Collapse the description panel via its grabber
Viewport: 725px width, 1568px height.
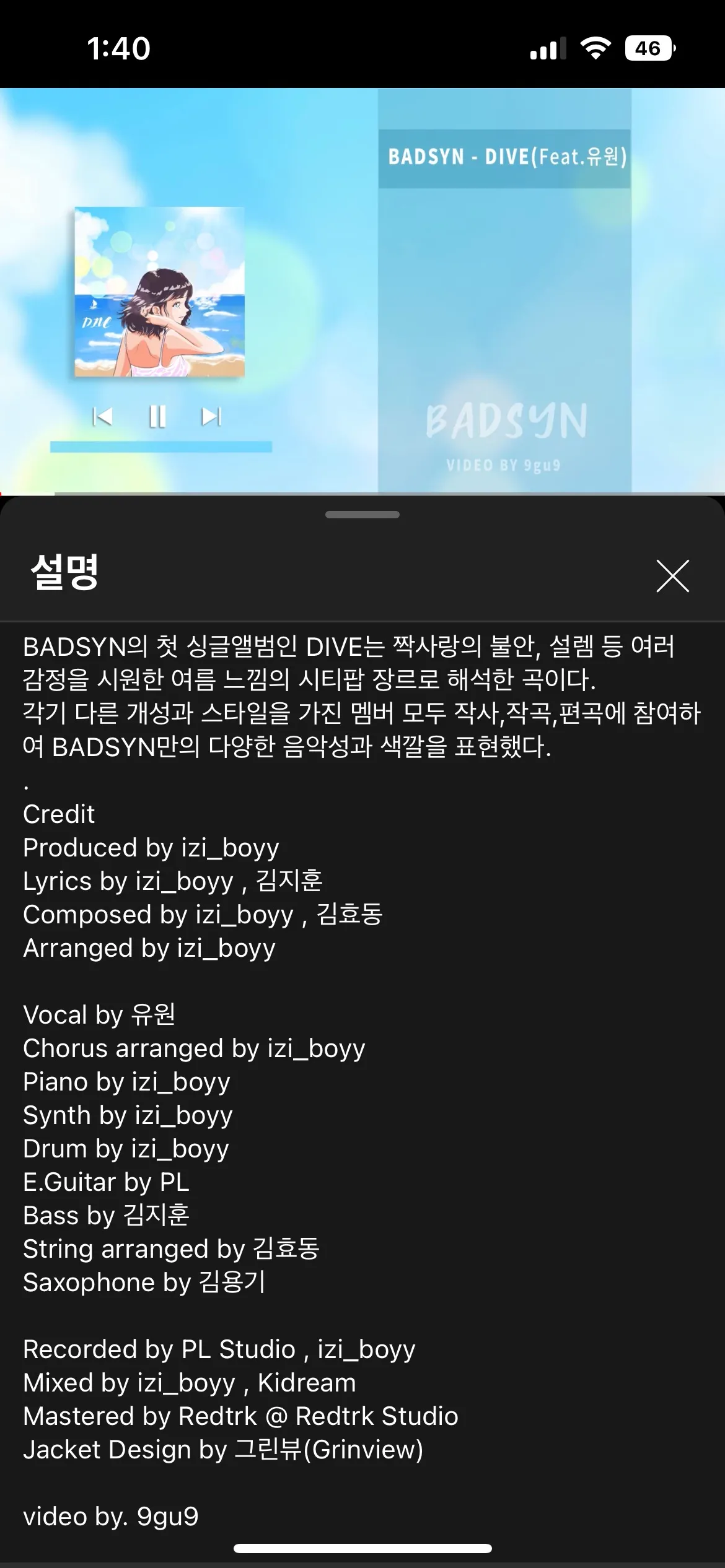(362, 513)
